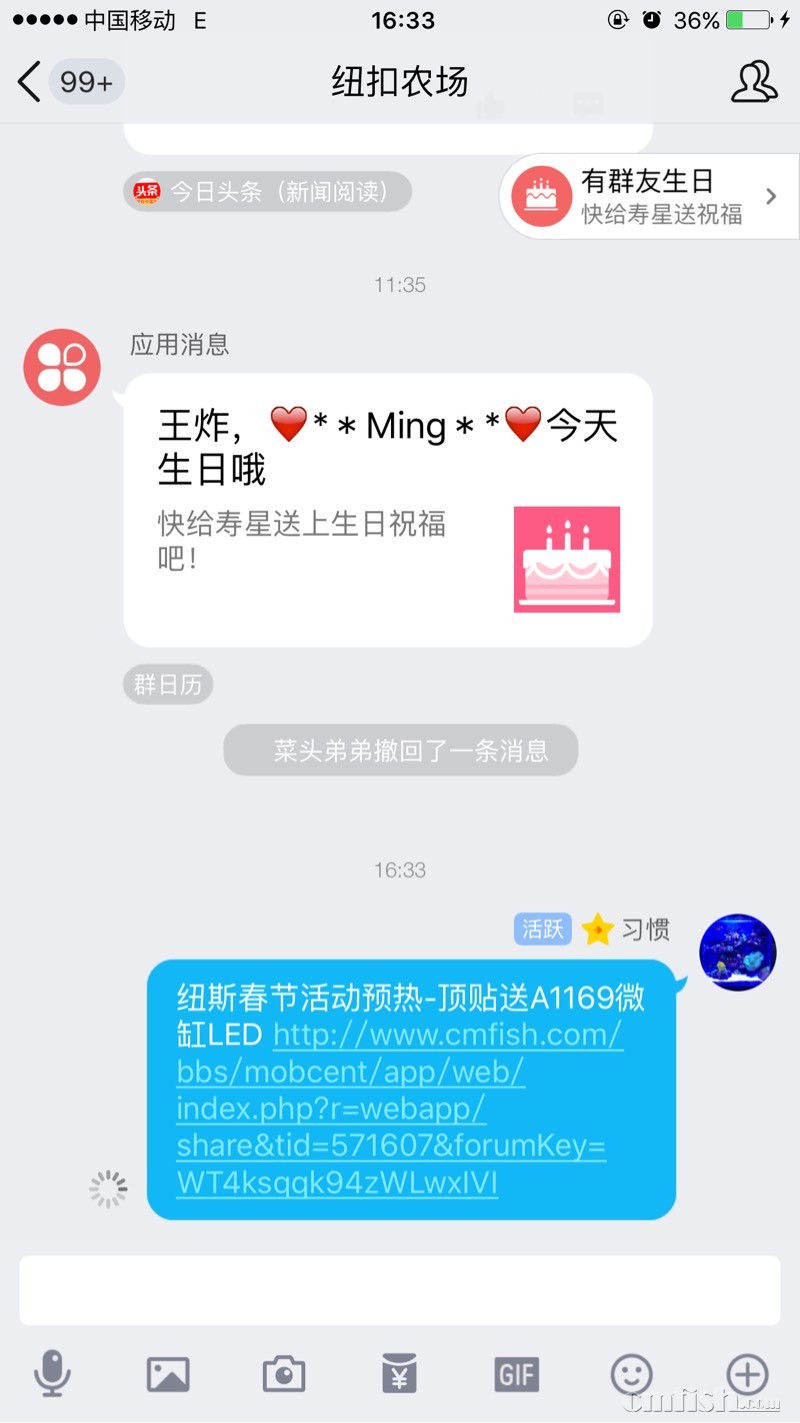
Task: Open the group members profile icon
Action: tap(753, 82)
